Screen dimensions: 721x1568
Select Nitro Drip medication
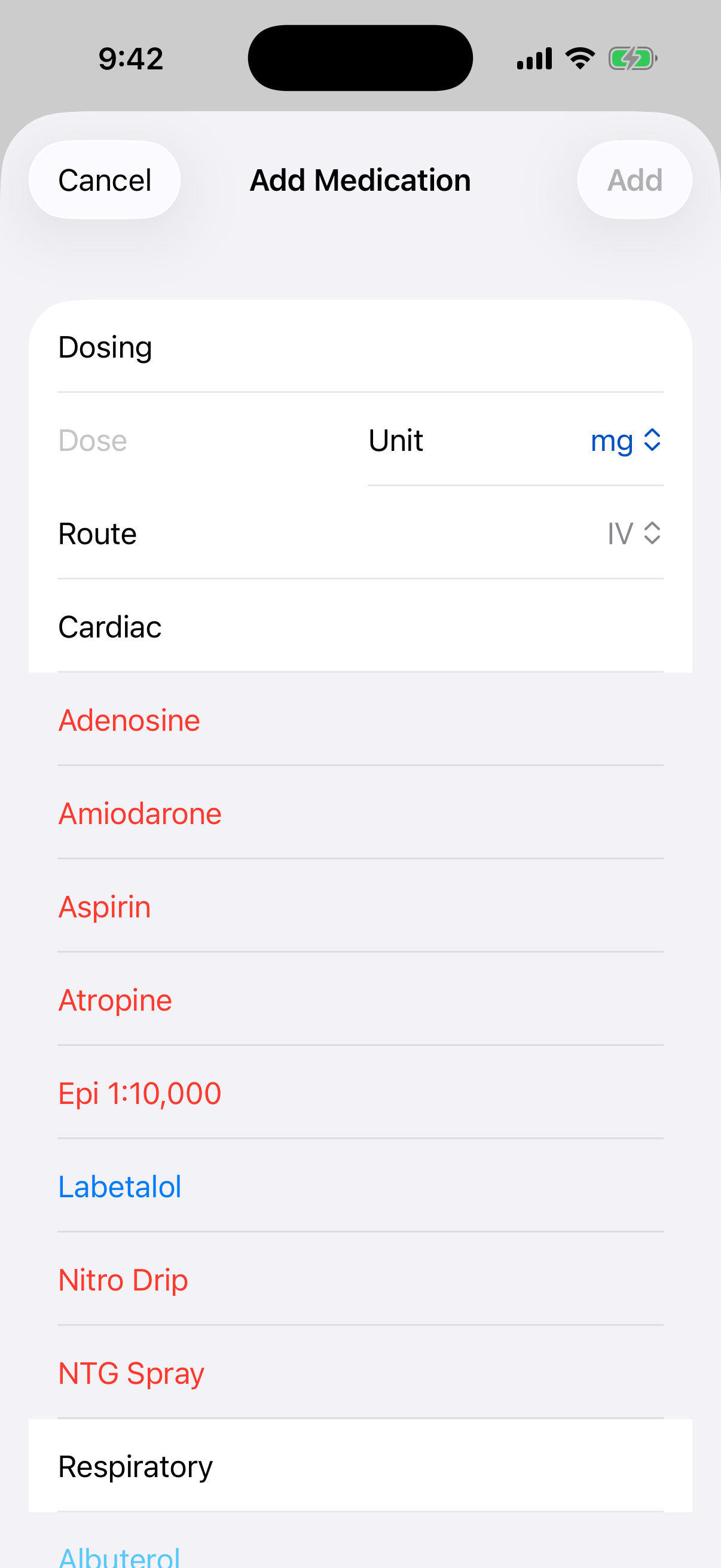pyautogui.click(x=123, y=1279)
